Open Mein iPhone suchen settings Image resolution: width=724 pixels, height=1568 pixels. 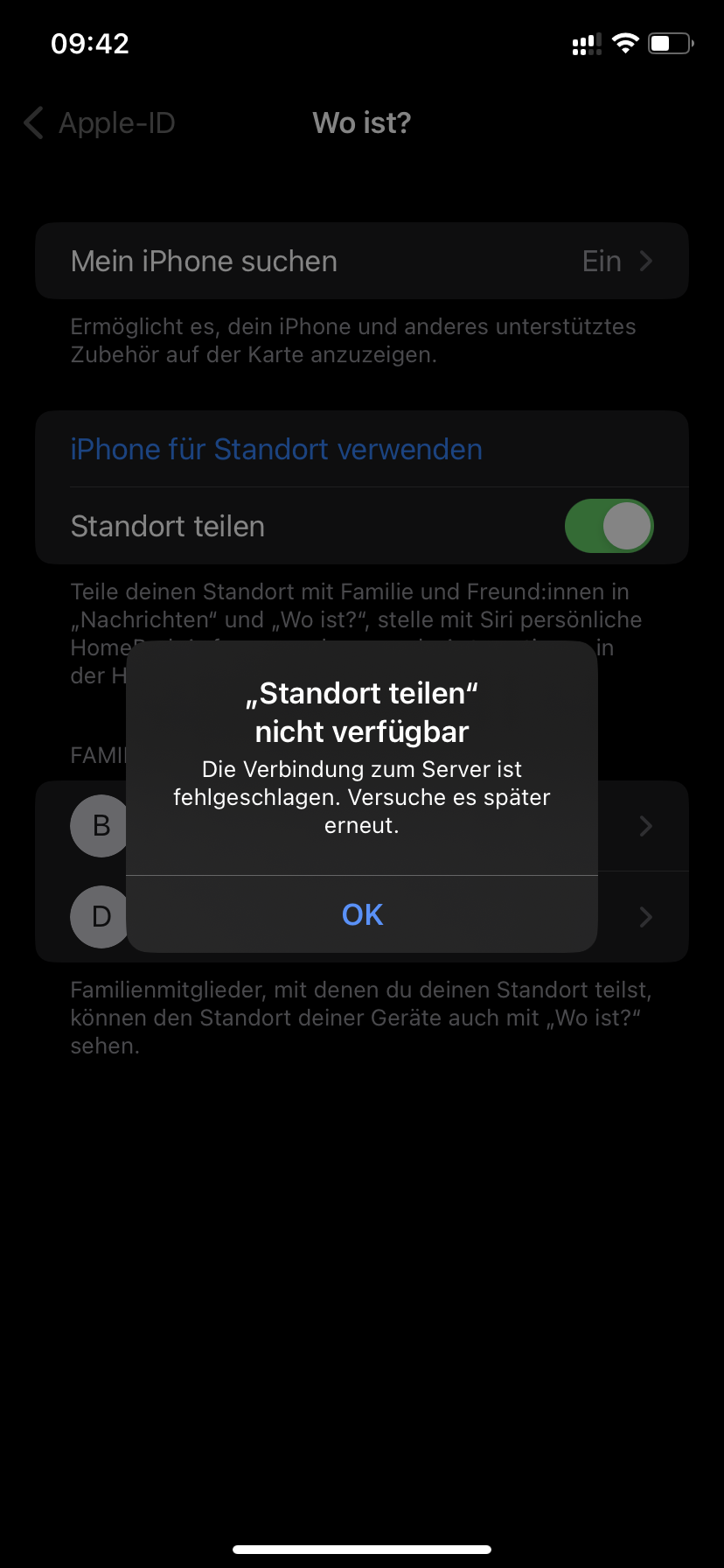tap(362, 261)
